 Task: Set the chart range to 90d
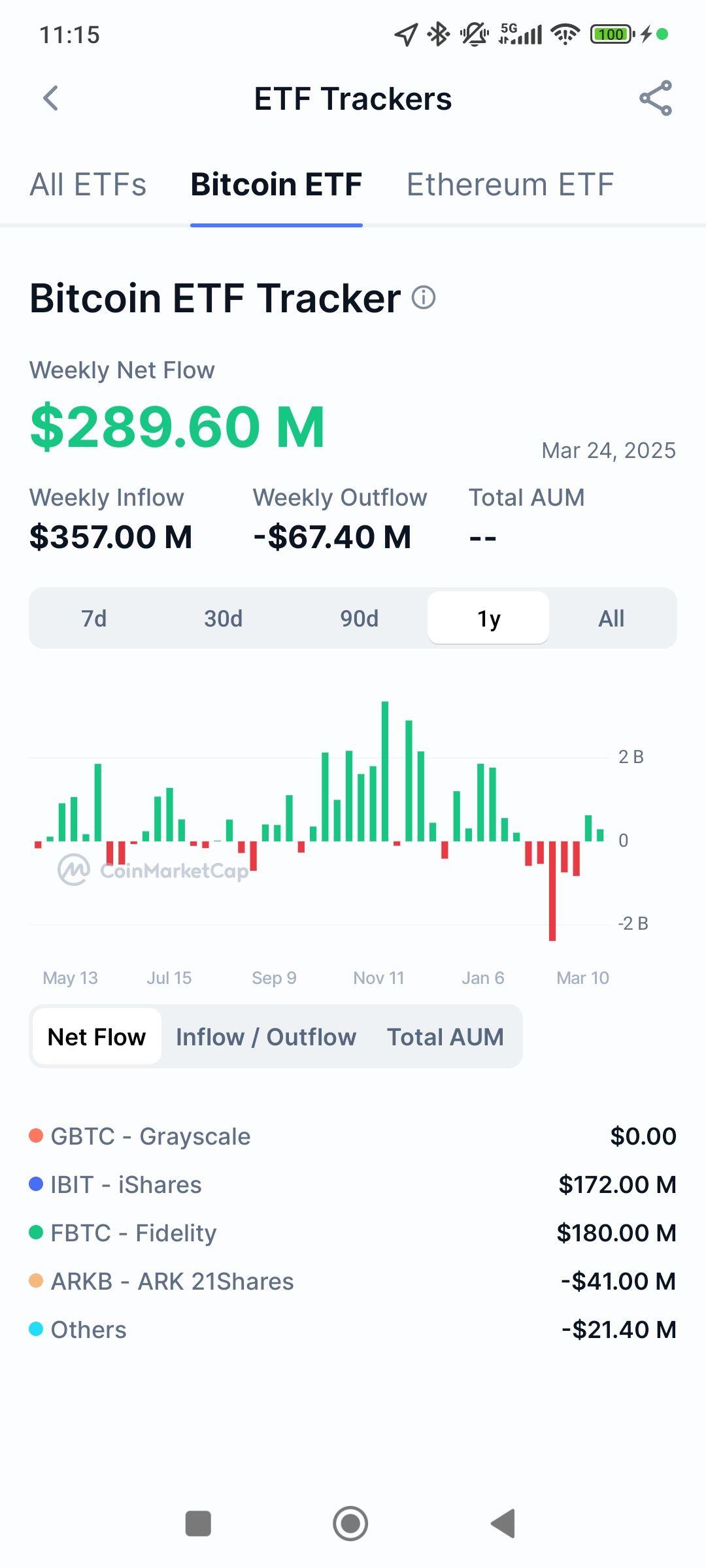point(360,618)
